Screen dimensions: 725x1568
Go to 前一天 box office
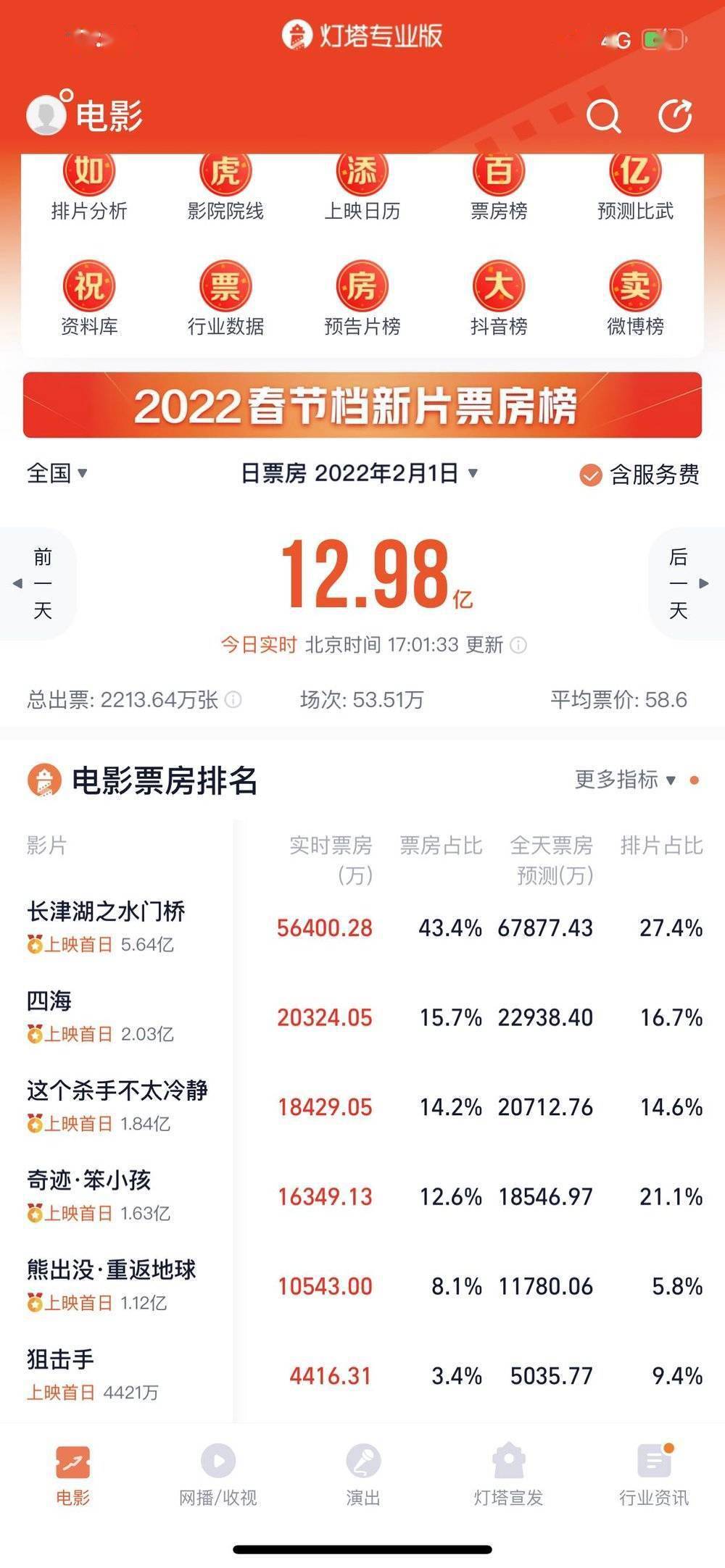(40, 583)
